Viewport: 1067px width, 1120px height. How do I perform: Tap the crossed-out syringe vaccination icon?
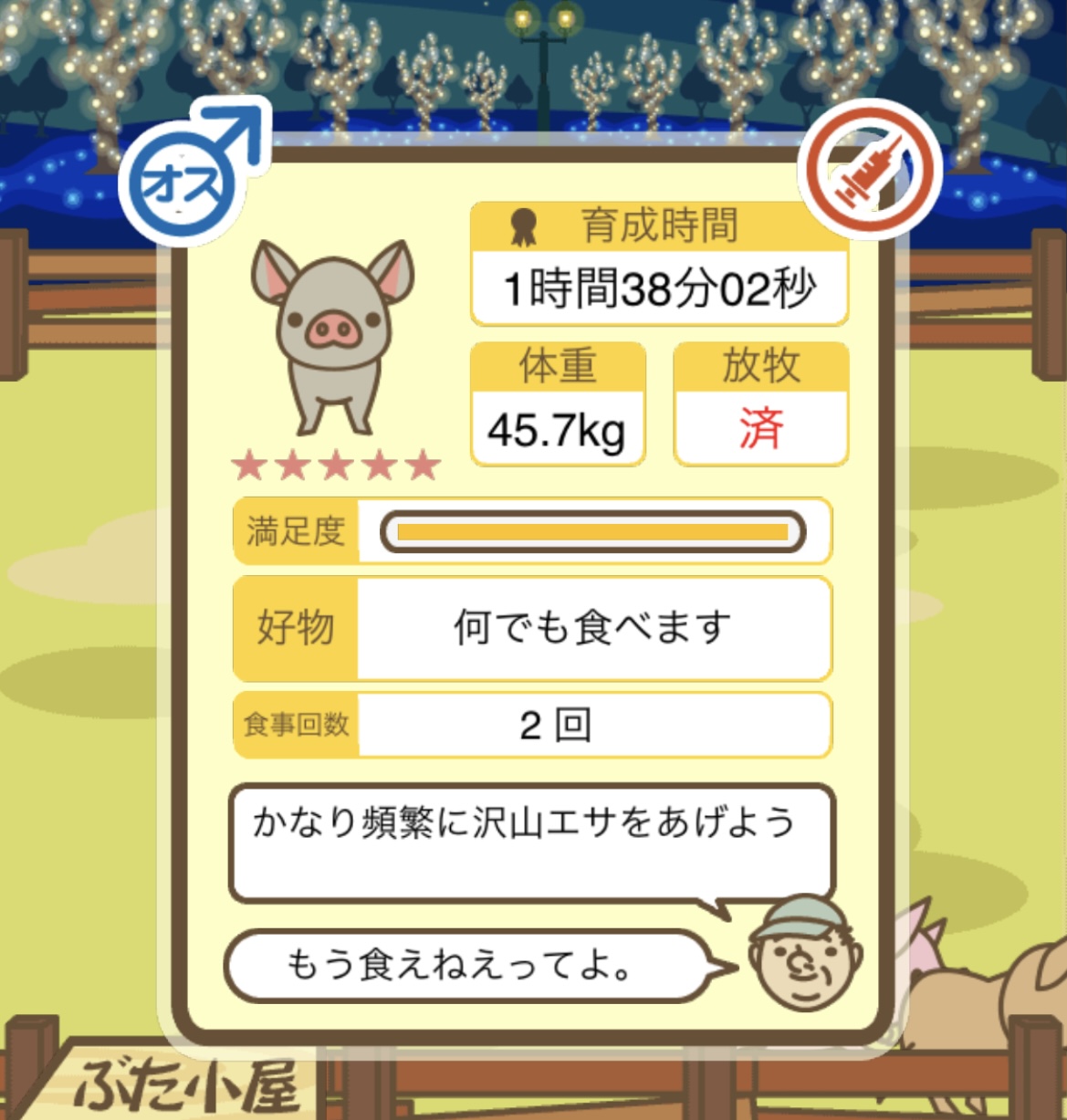pos(869,169)
